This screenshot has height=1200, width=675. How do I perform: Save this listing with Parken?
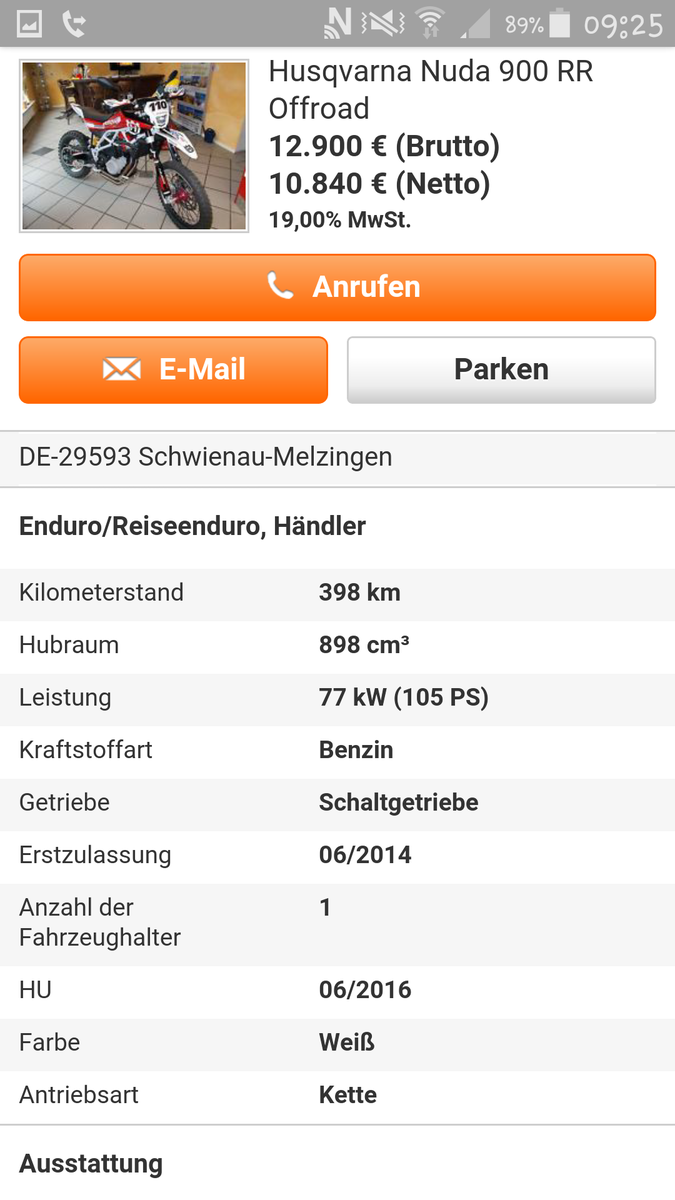coord(501,369)
